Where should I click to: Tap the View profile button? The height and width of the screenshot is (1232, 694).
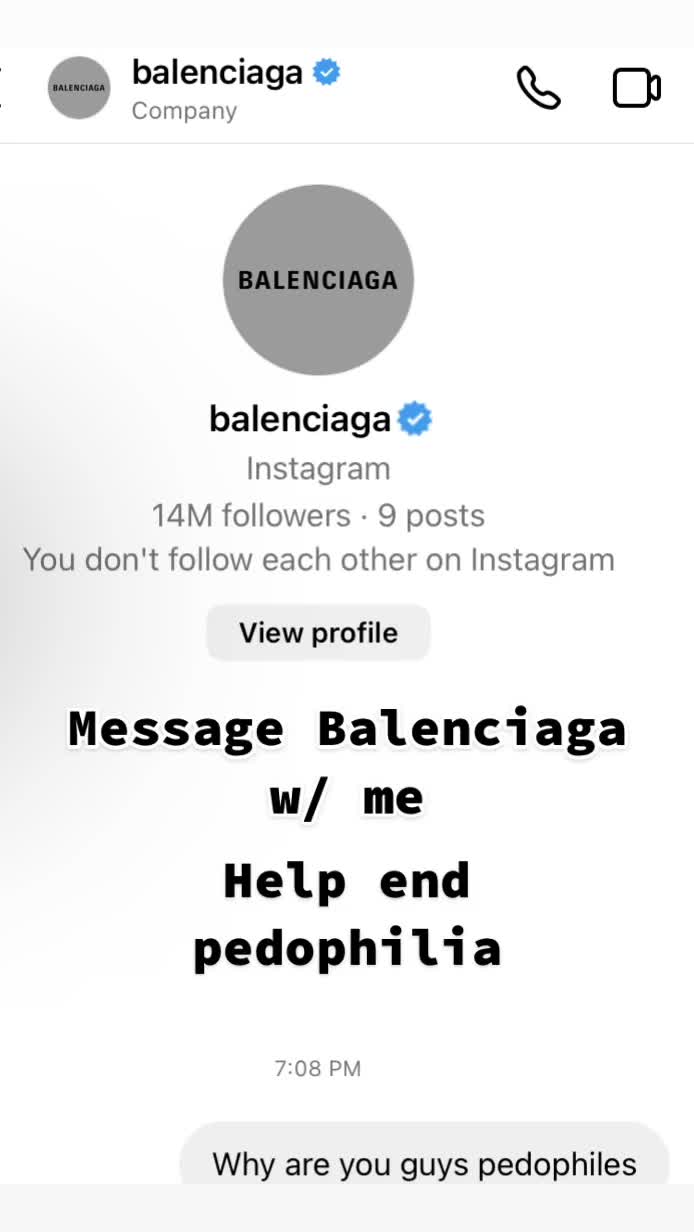[x=318, y=633]
